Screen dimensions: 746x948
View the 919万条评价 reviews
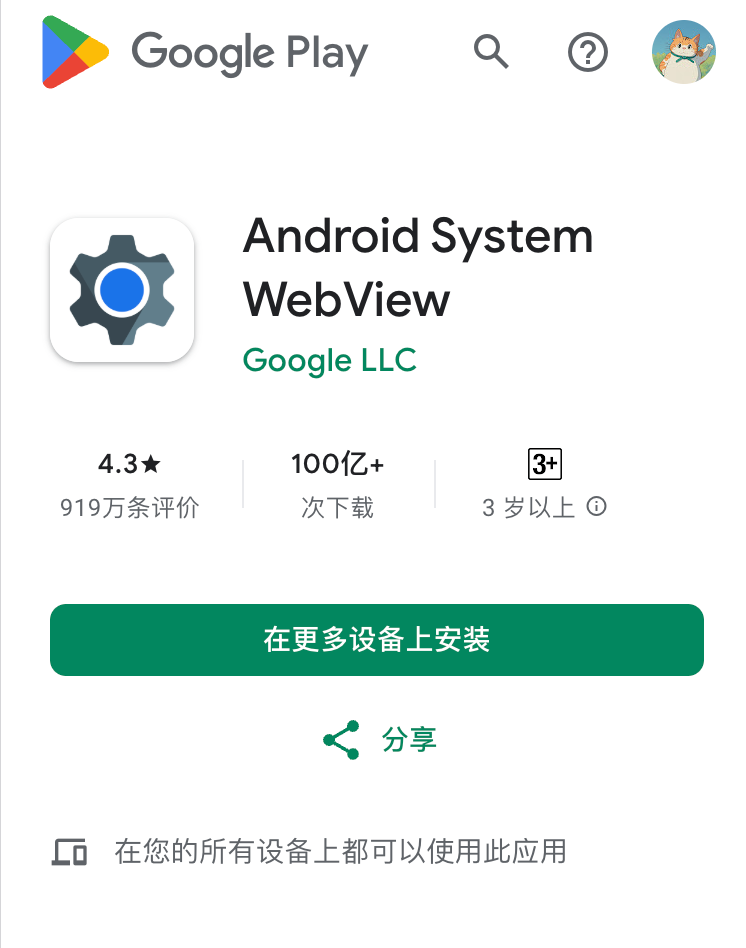point(130,507)
